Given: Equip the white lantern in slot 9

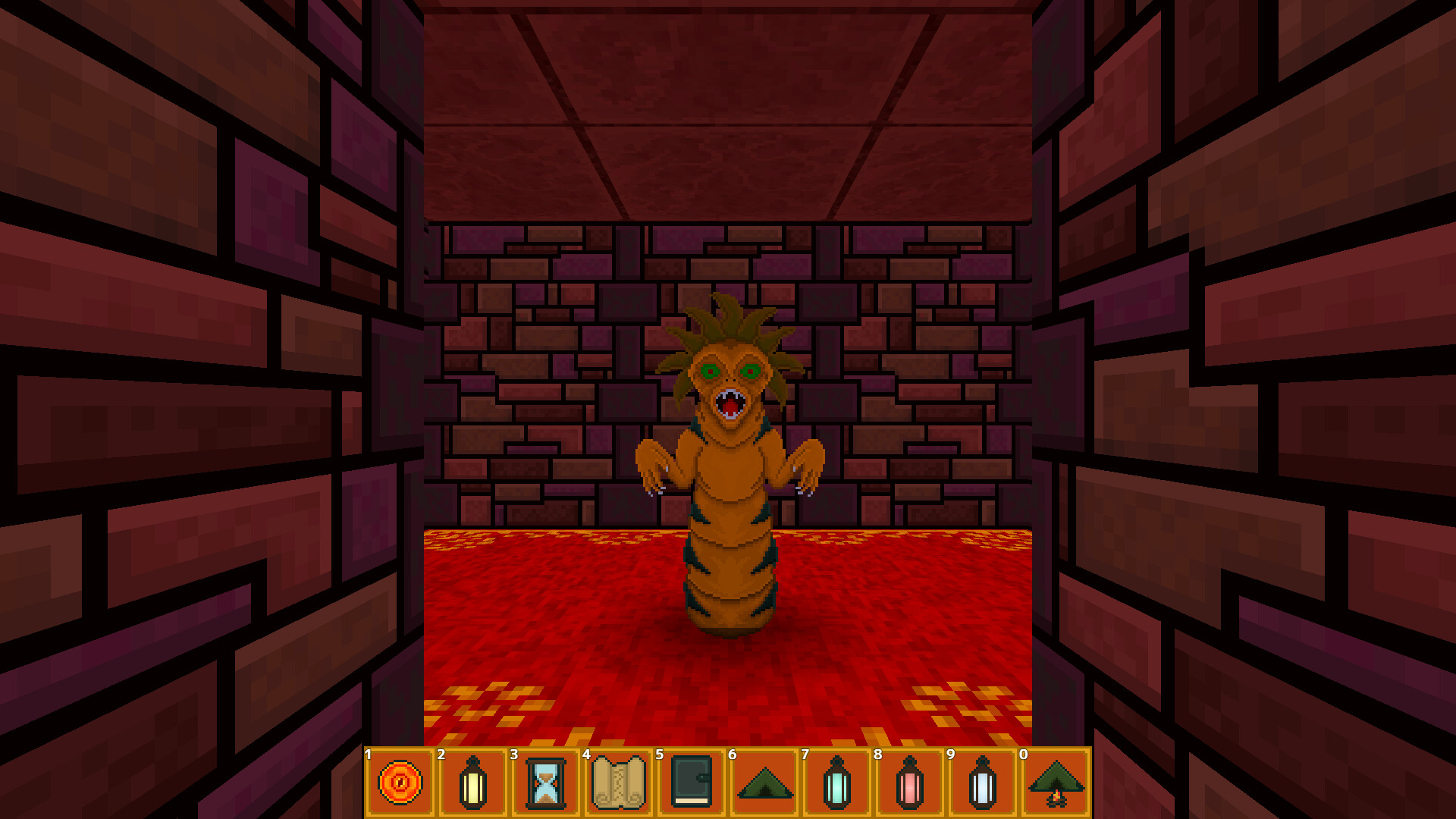Looking at the screenshot, I should (983, 783).
